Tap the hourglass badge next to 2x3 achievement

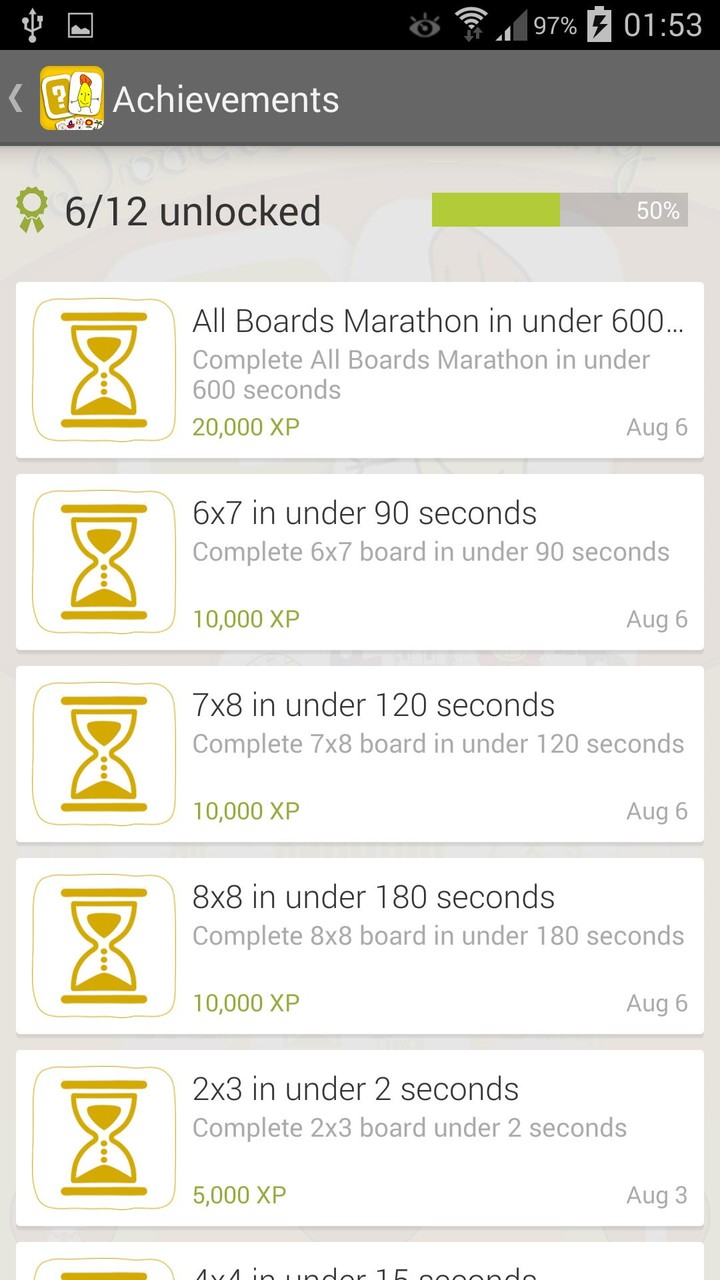103,1137
